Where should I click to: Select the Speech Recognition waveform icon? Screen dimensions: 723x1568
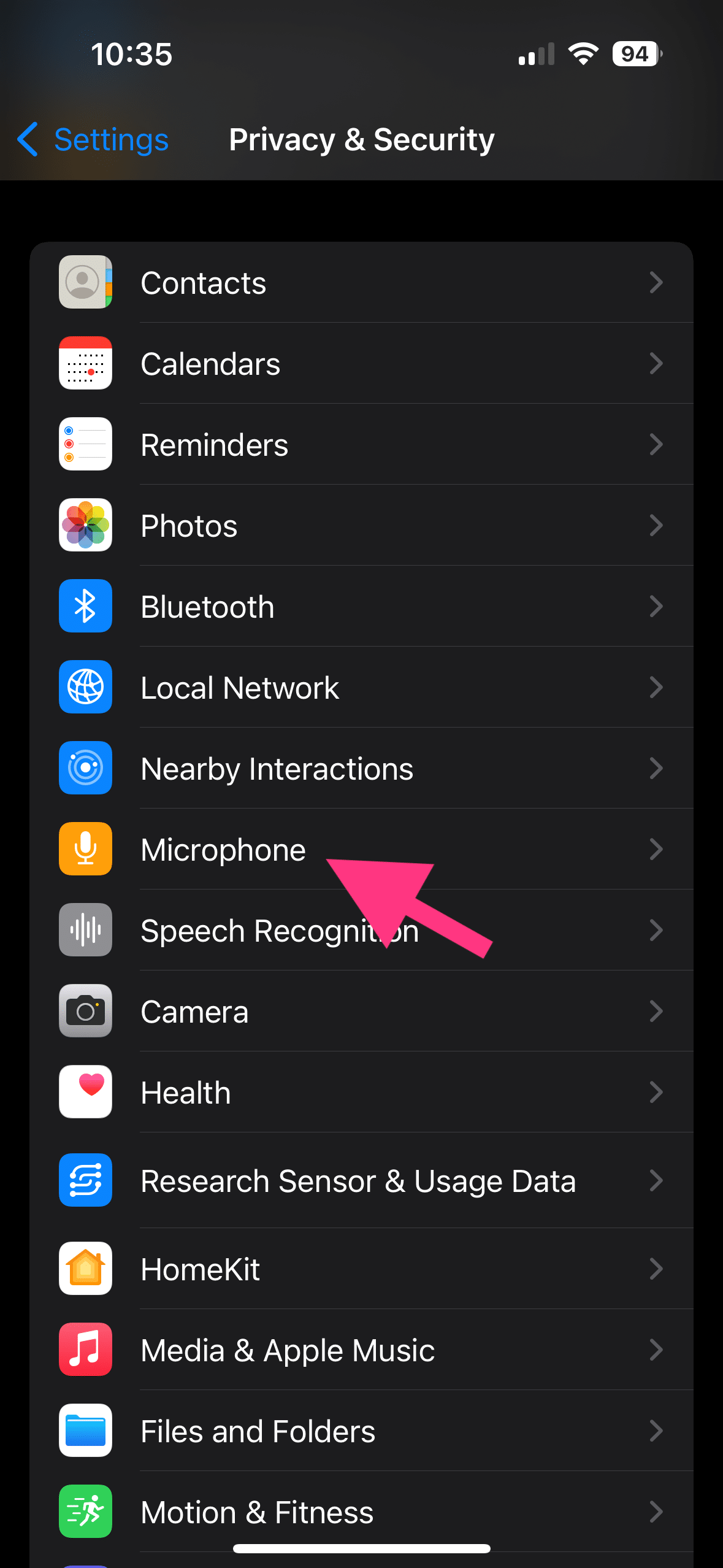(85, 929)
